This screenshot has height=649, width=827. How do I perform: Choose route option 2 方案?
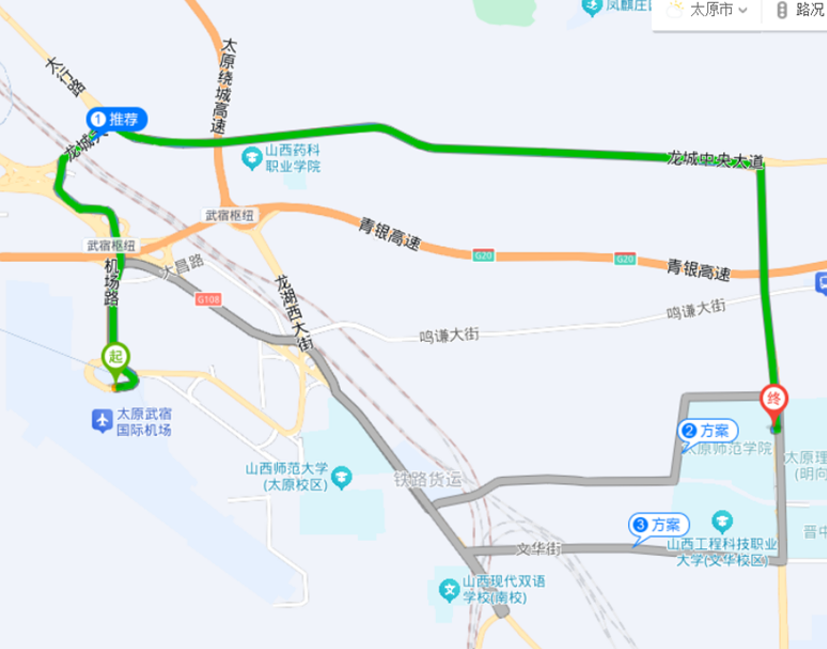(x=708, y=431)
